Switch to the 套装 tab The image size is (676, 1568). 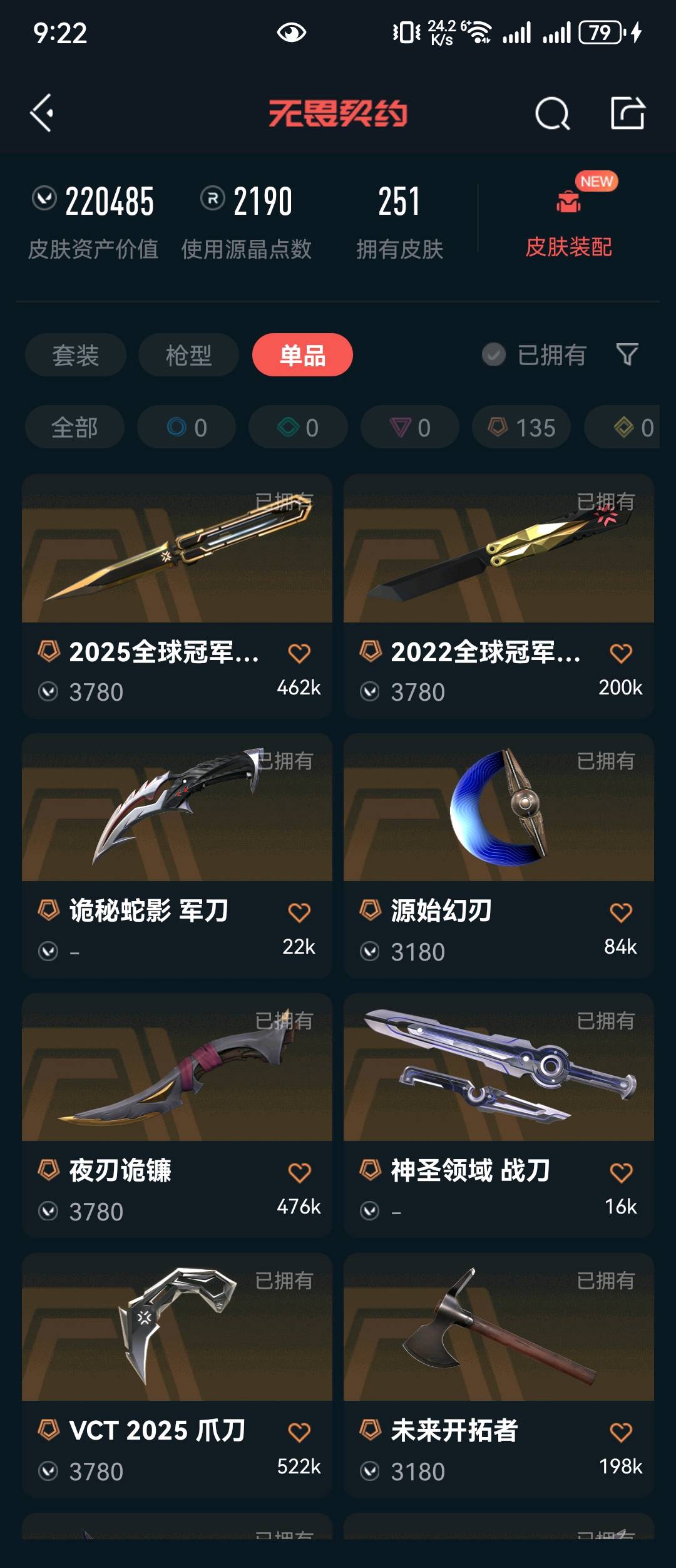(x=76, y=355)
